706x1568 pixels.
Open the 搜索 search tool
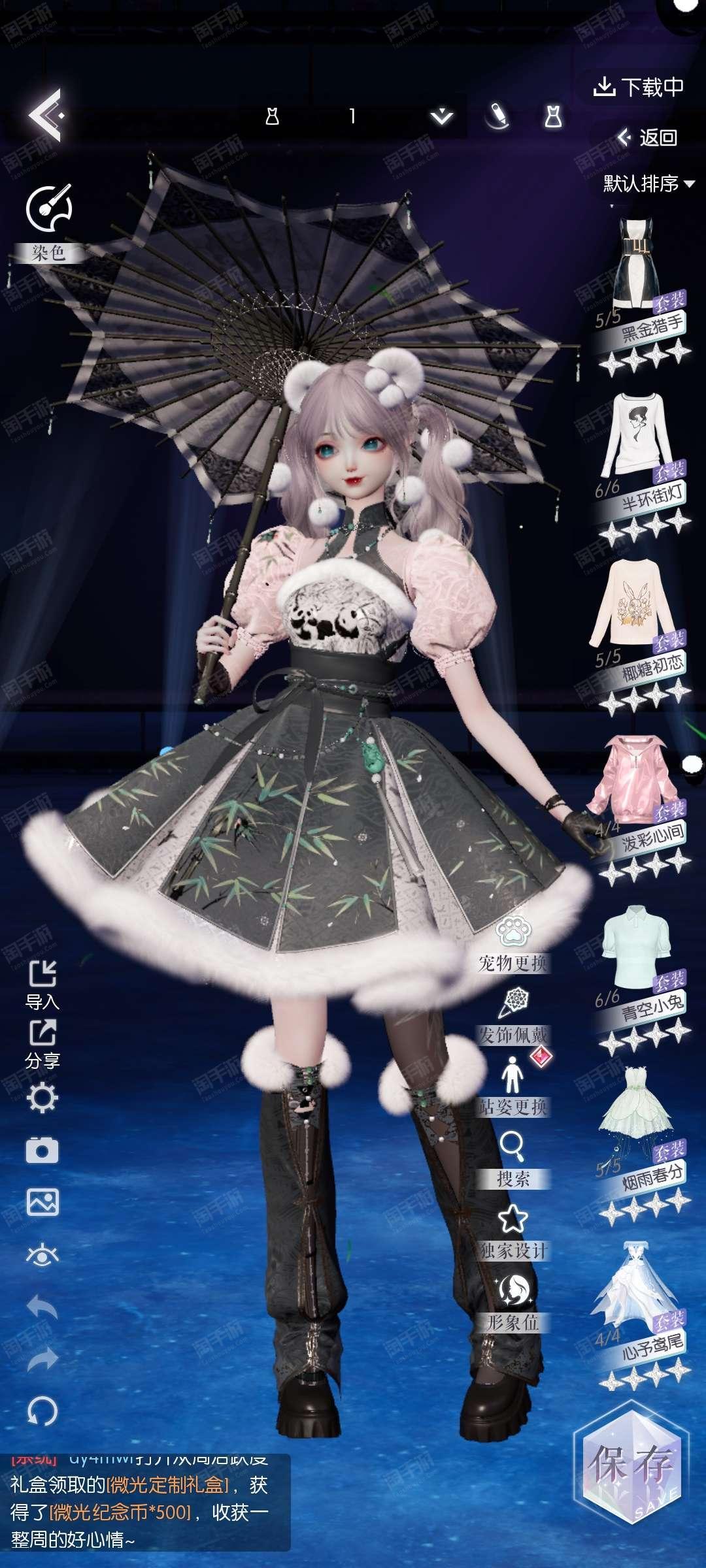pos(513,1160)
